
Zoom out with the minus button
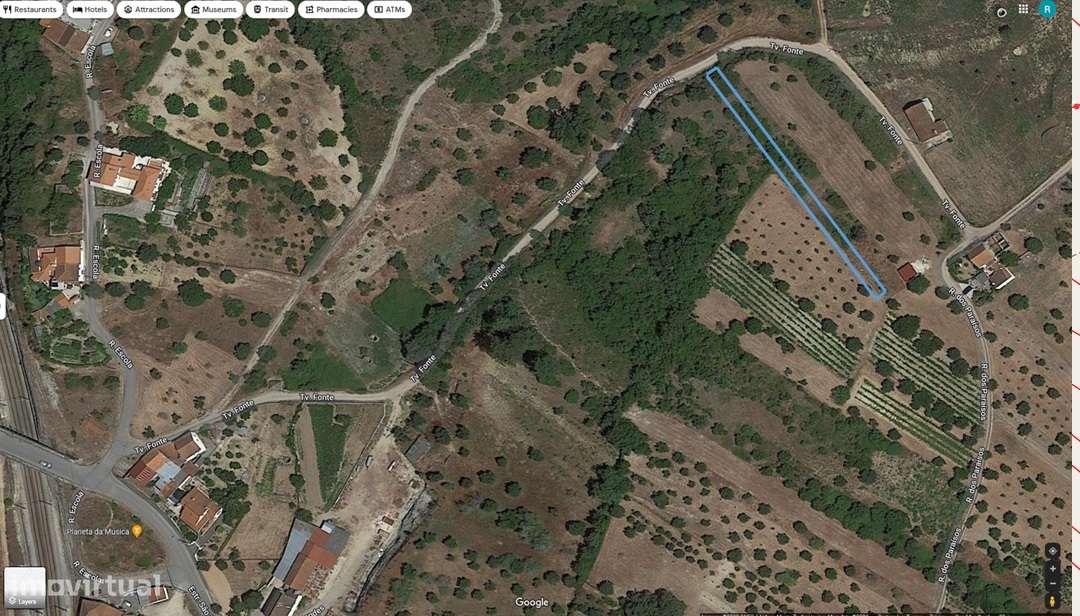(x=1052, y=584)
